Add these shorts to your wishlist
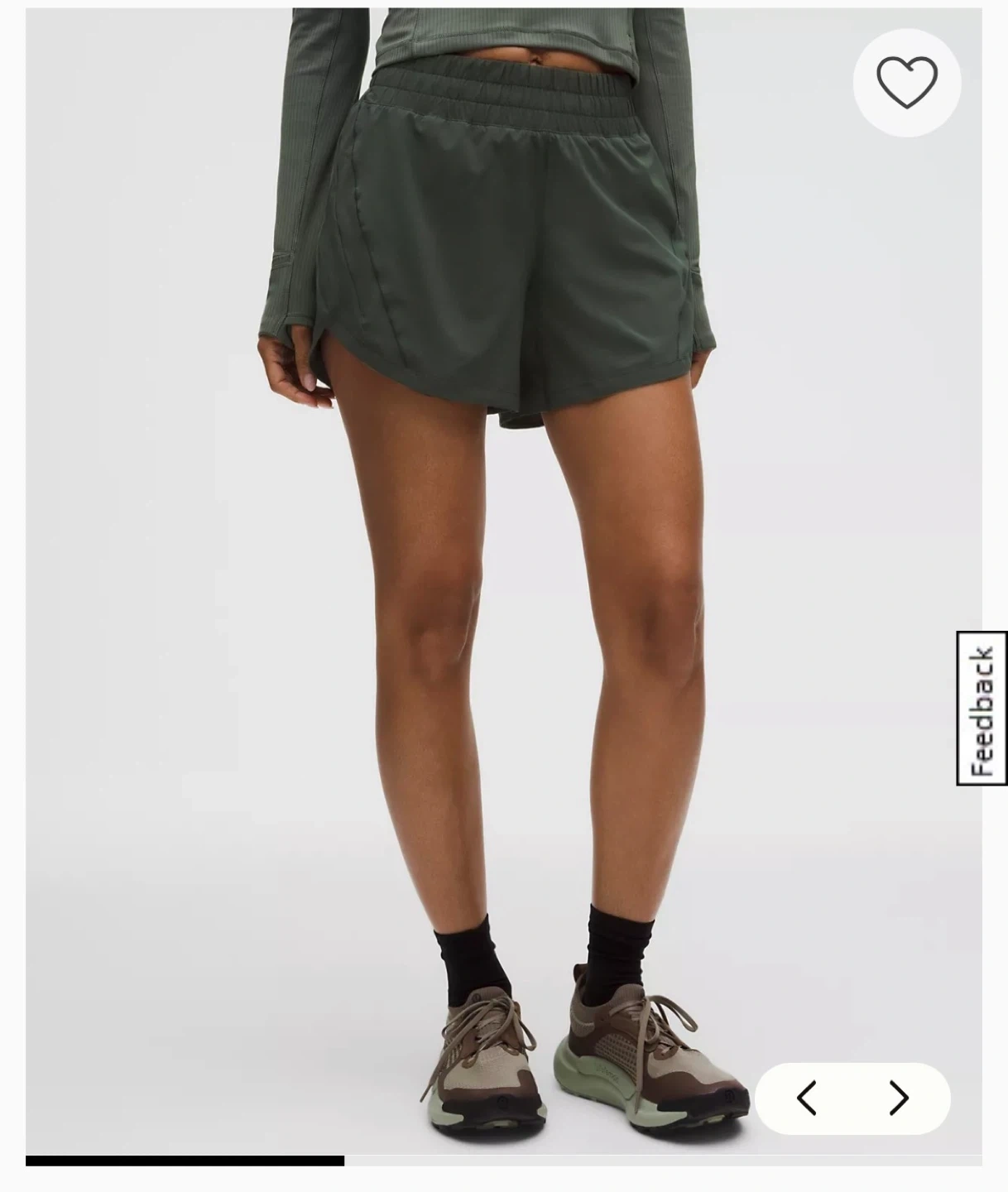The image size is (1008, 1192). [x=906, y=83]
